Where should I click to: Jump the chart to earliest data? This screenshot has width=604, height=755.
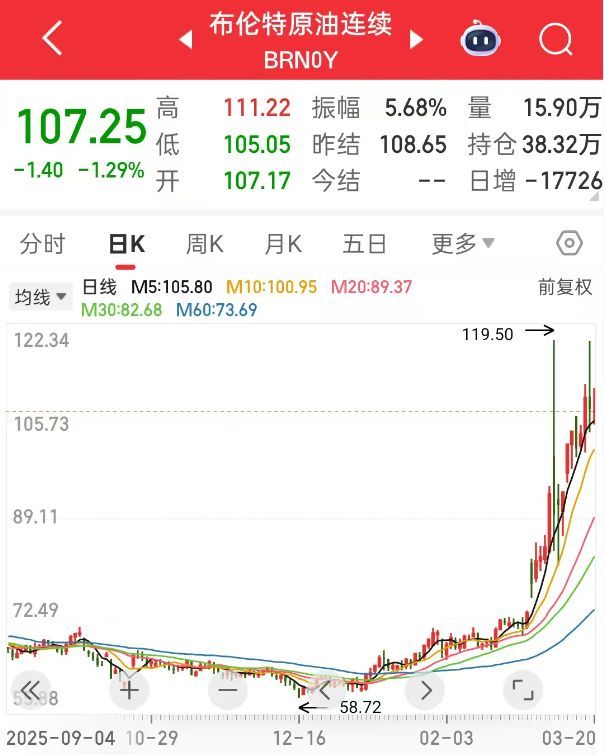pos(31,689)
